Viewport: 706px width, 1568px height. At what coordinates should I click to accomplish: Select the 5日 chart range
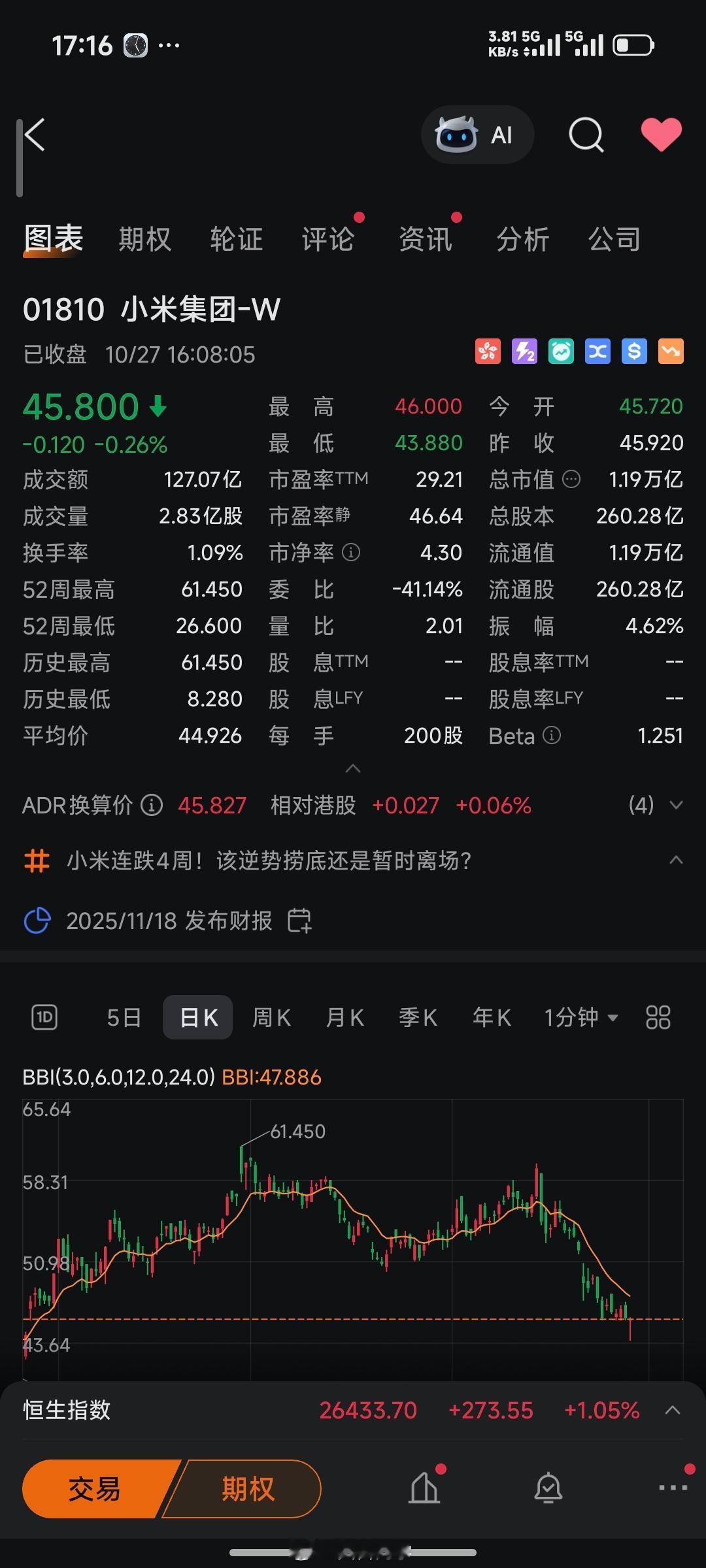(x=124, y=1017)
